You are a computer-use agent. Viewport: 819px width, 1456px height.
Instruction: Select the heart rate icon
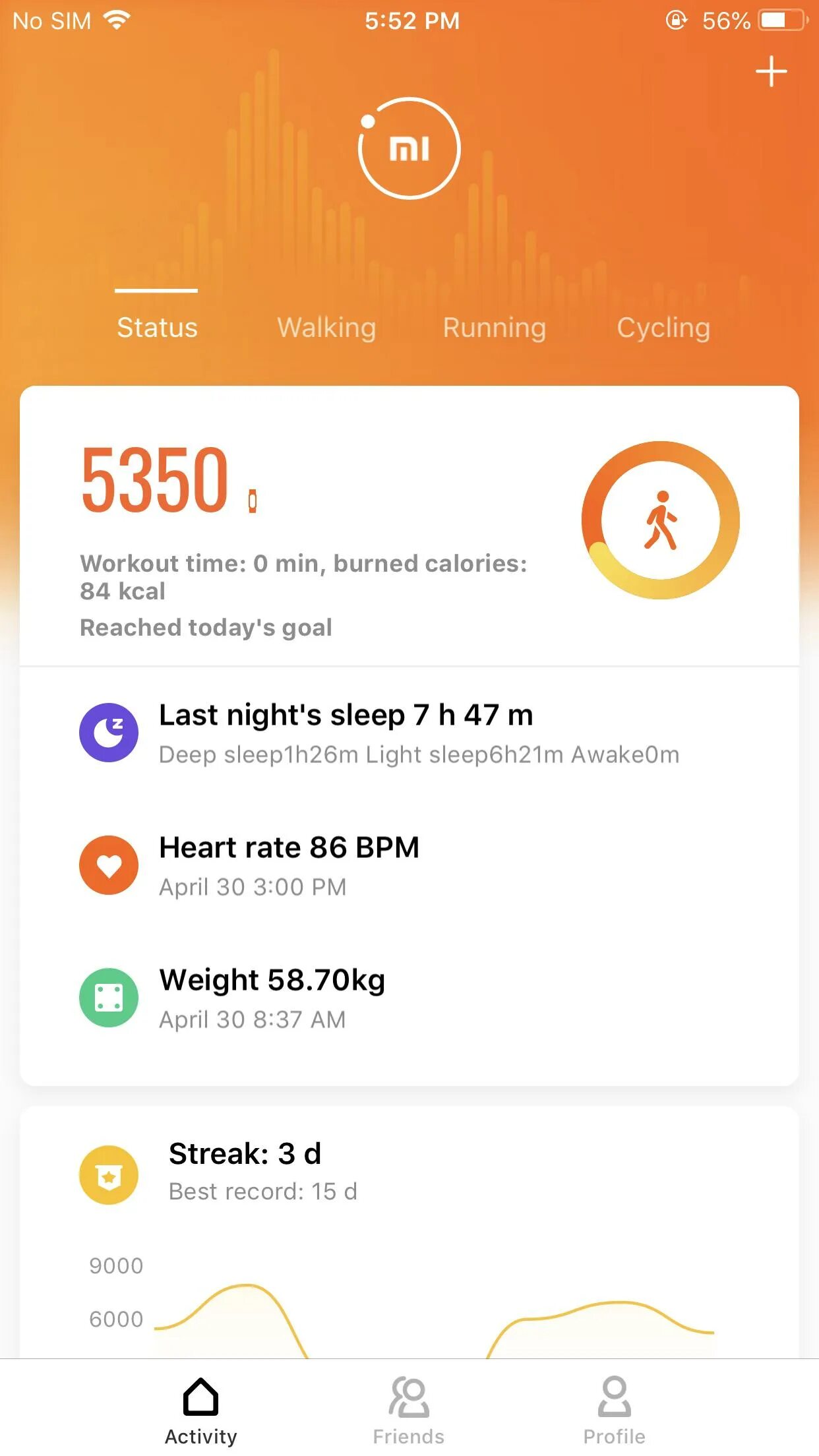coord(109,864)
